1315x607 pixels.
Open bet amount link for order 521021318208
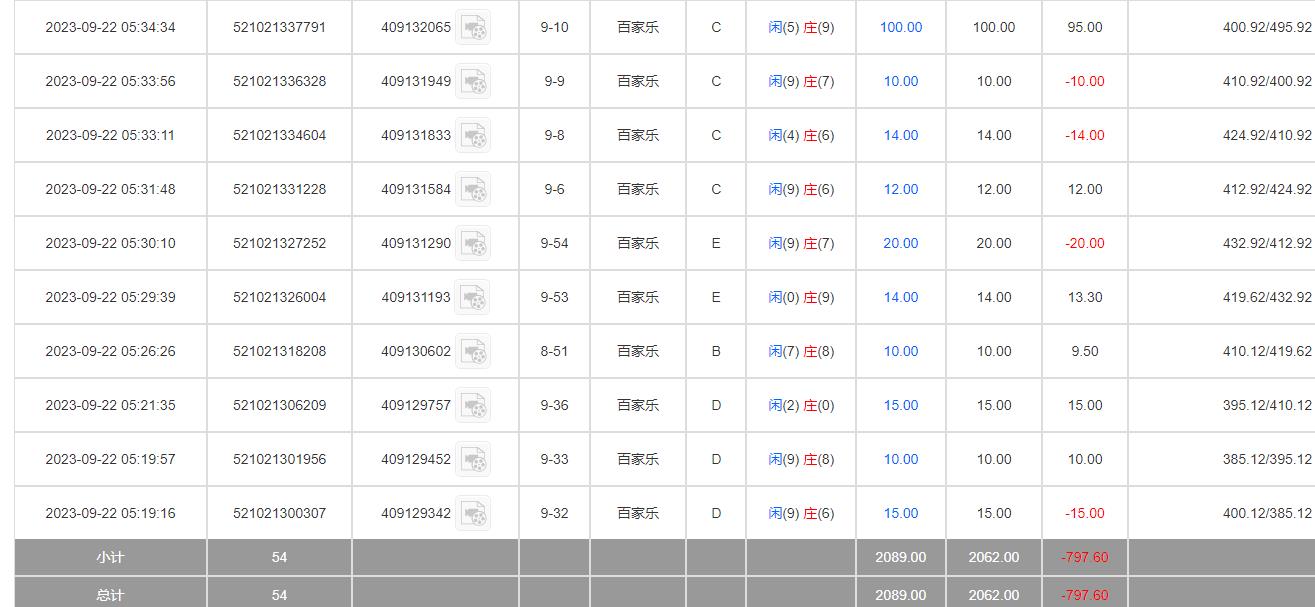click(x=900, y=352)
